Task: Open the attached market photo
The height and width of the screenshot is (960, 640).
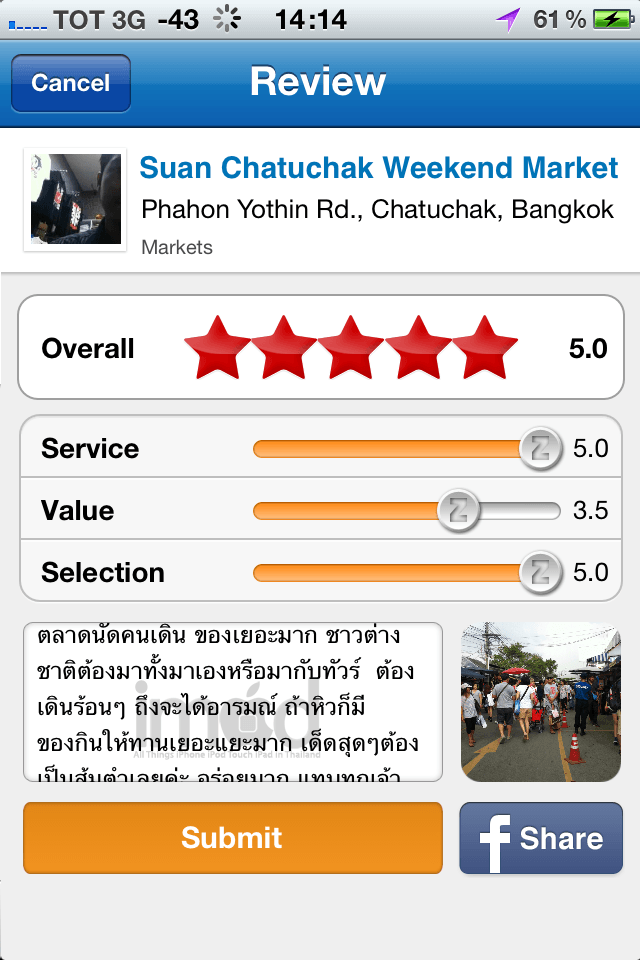Action: click(x=541, y=702)
